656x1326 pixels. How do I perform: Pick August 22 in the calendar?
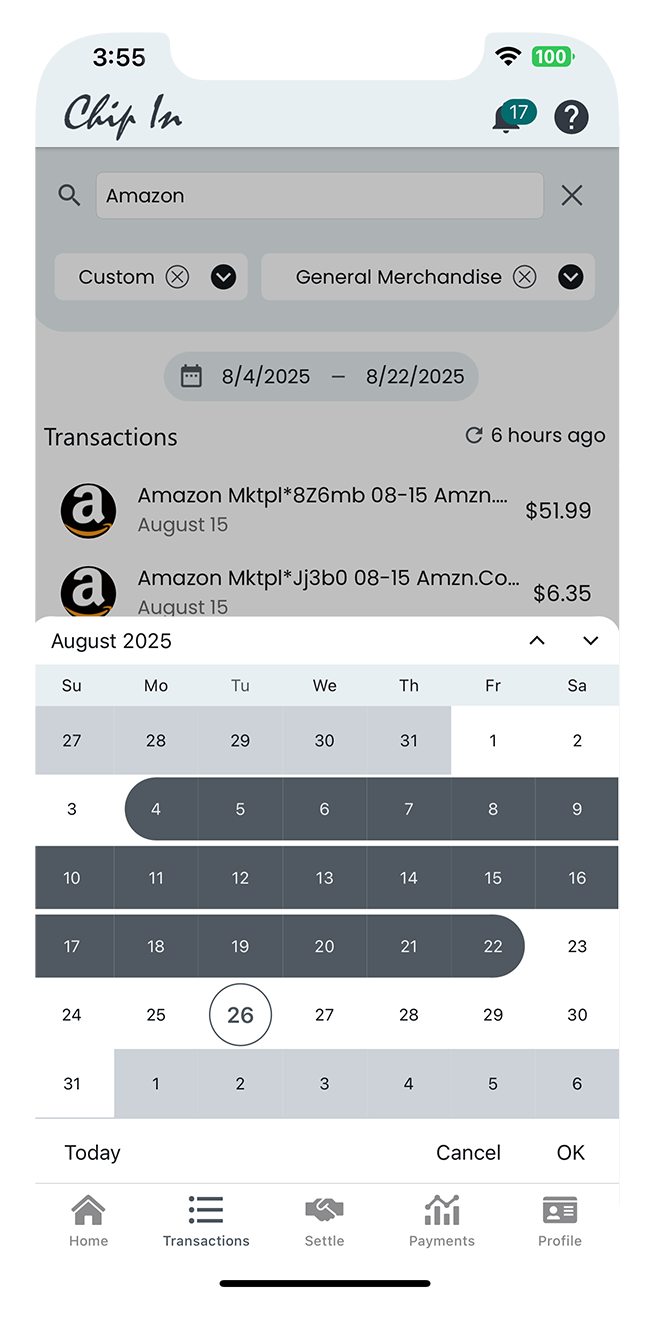point(493,946)
